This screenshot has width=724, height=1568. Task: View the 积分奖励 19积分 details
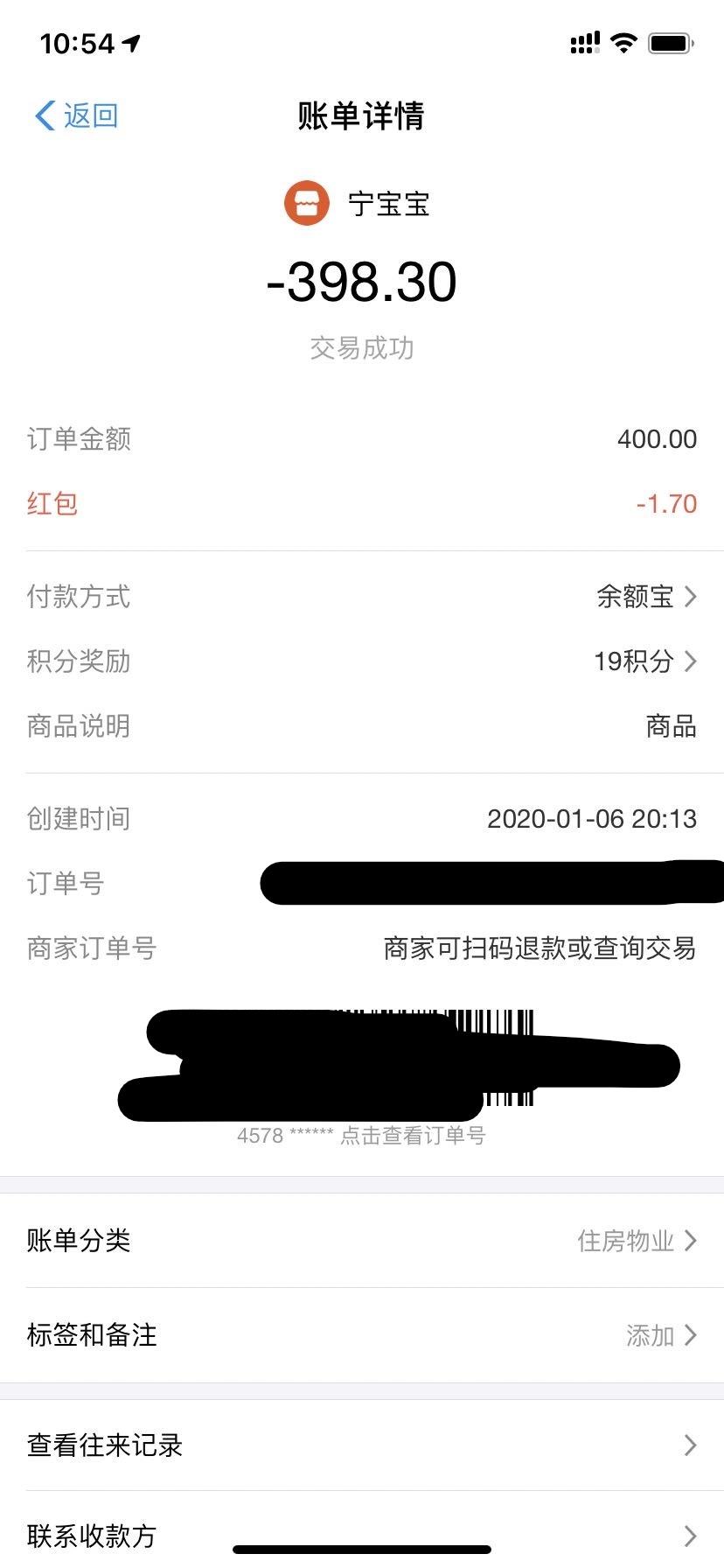[644, 661]
